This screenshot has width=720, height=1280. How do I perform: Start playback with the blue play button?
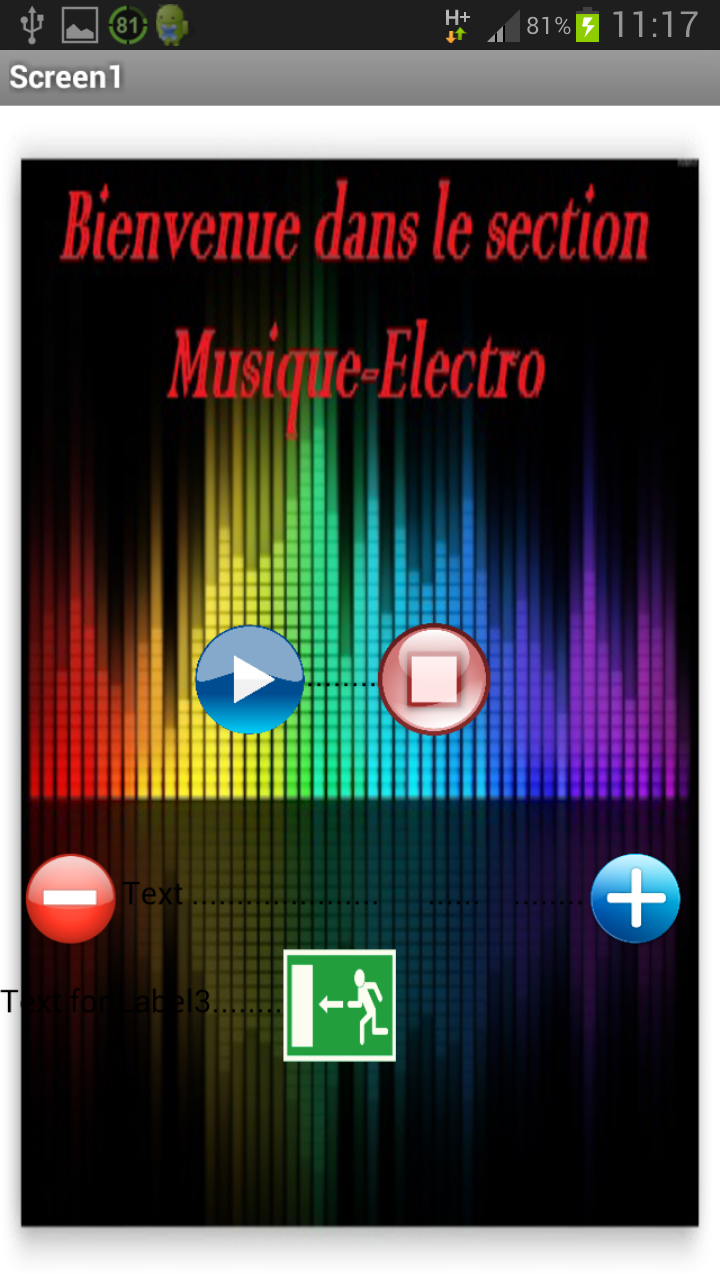point(249,680)
